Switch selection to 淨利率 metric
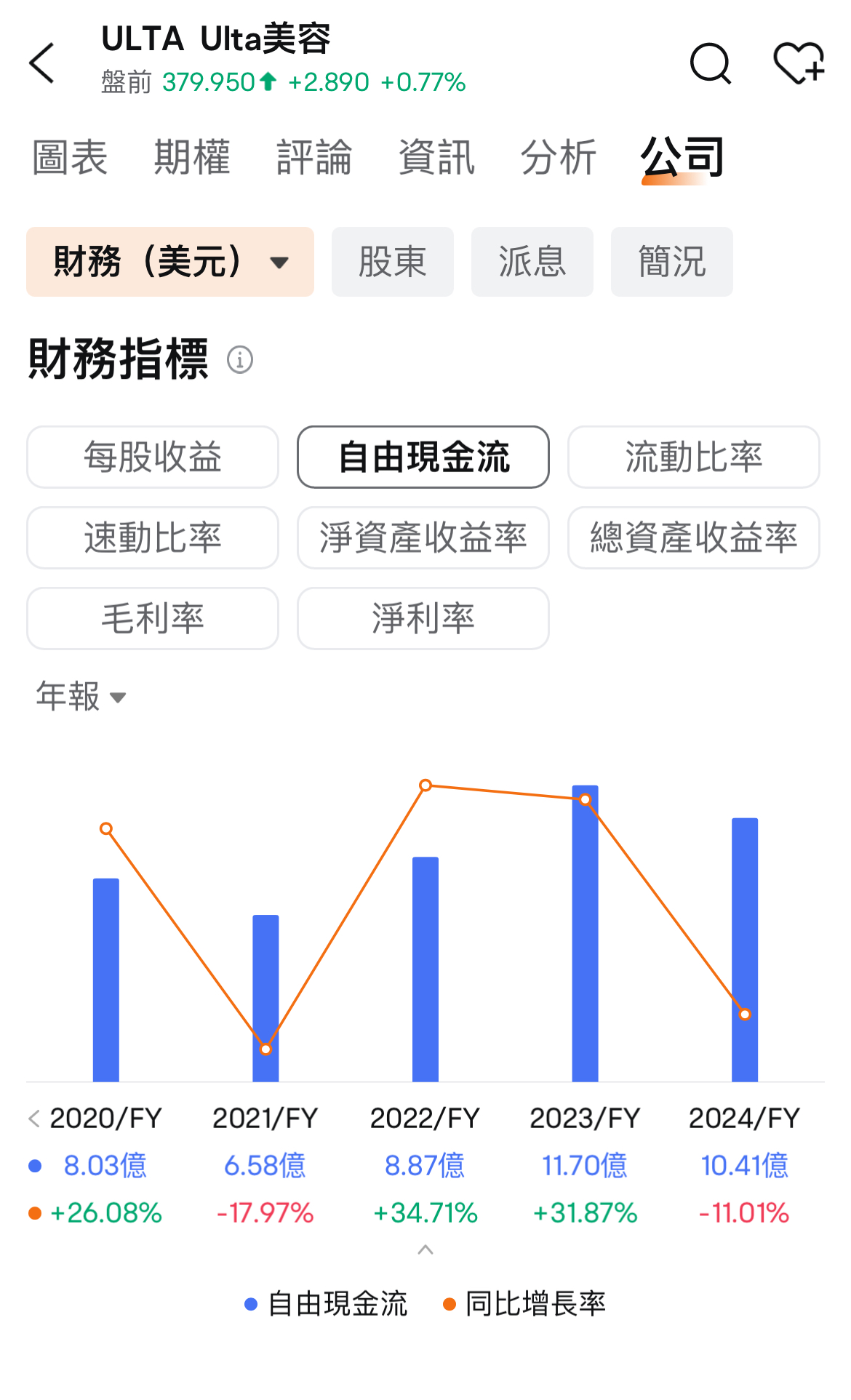 pos(423,618)
